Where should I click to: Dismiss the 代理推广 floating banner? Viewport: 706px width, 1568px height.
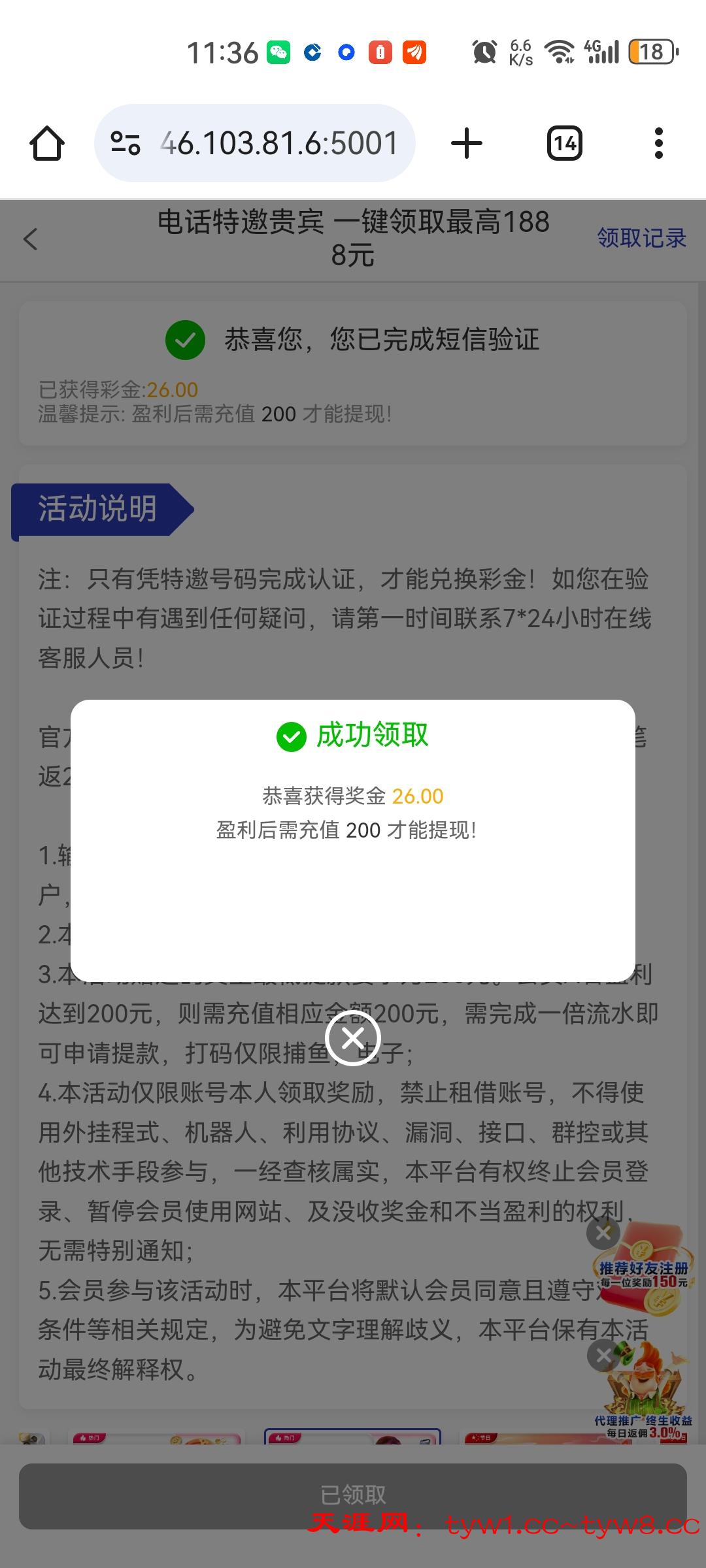tap(603, 1355)
